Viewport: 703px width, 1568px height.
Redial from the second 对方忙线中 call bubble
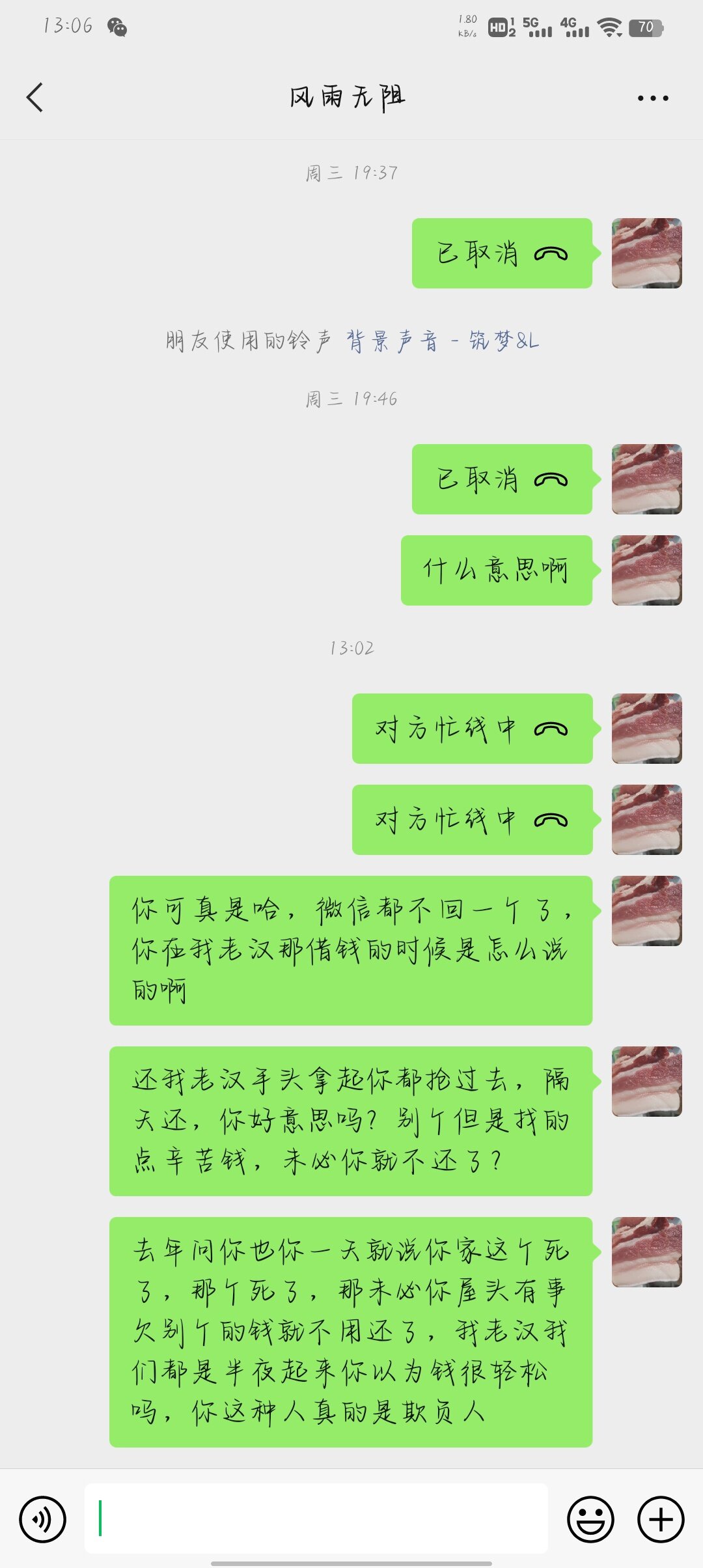point(472,820)
